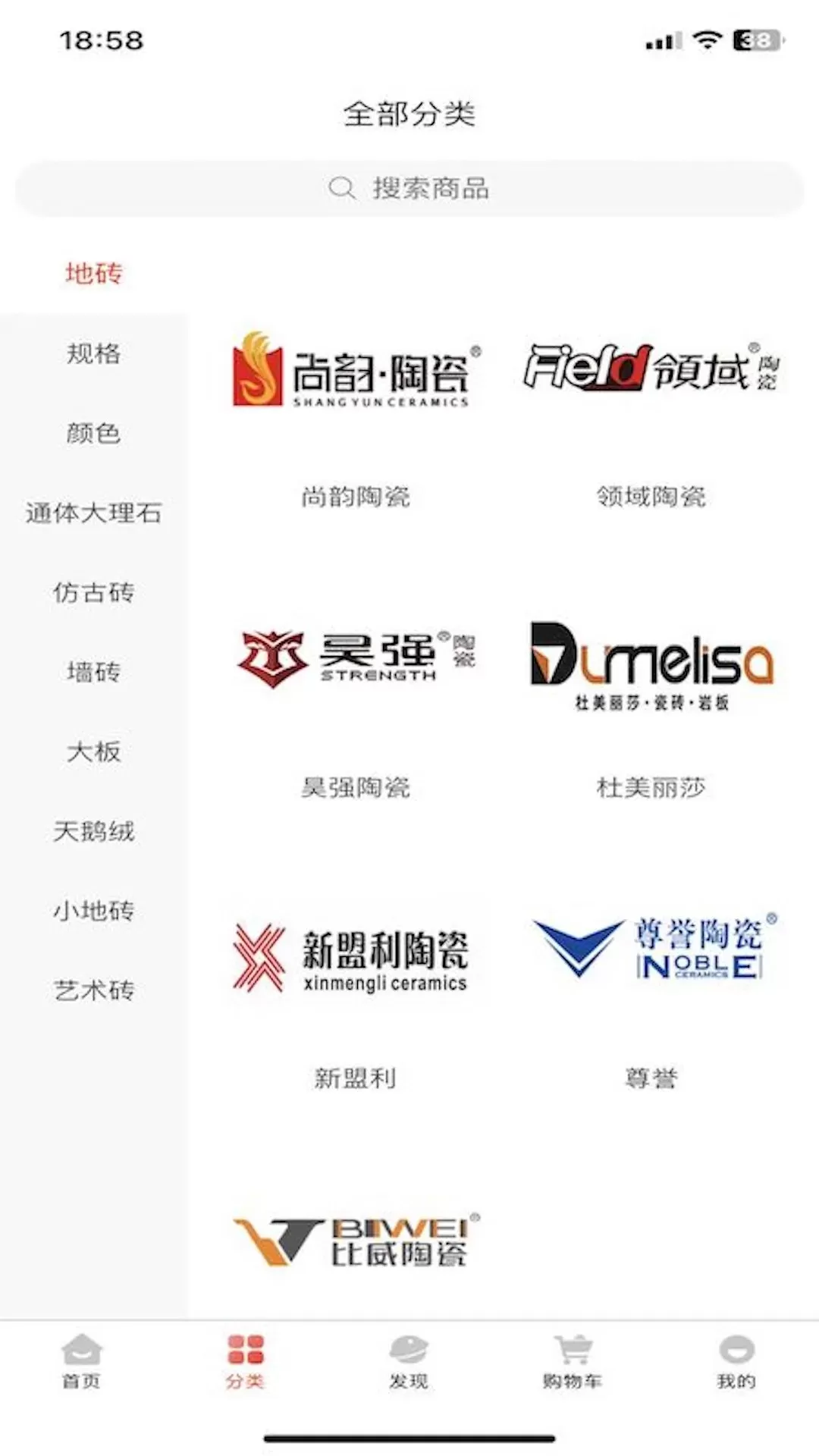Switch to the 小地砖 category
Screen dimensions: 819x1456
[93, 910]
